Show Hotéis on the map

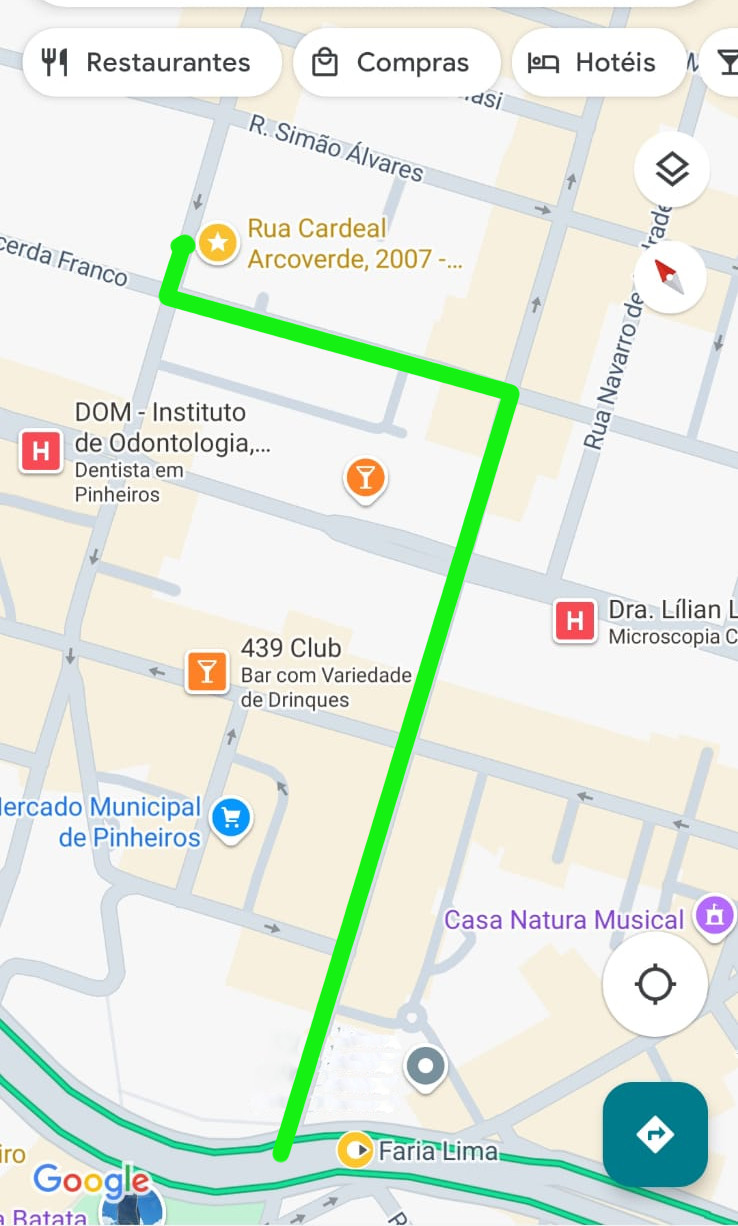pos(598,62)
